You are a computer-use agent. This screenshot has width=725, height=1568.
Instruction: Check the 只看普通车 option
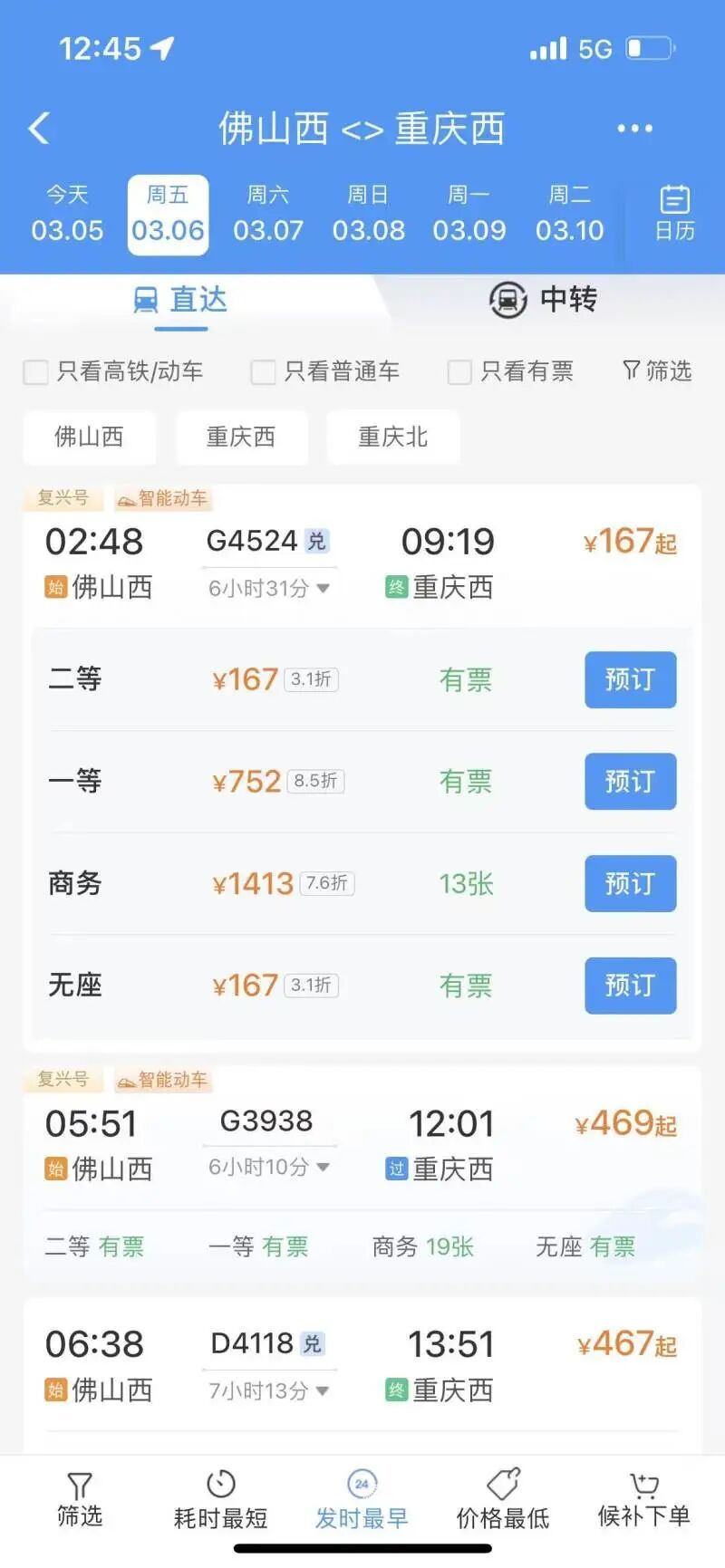(x=263, y=371)
